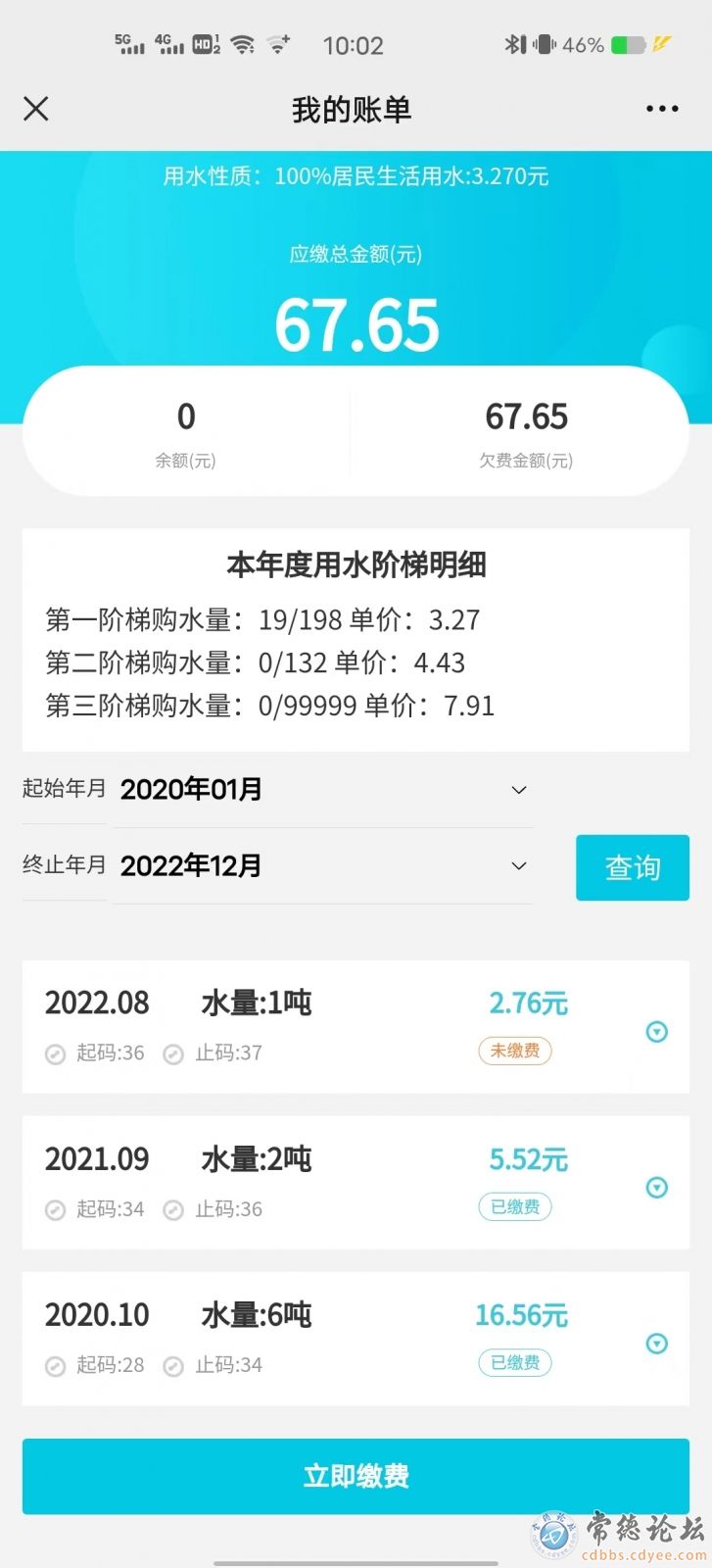Expand the 2020.10 bill details

[x=657, y=1344]
